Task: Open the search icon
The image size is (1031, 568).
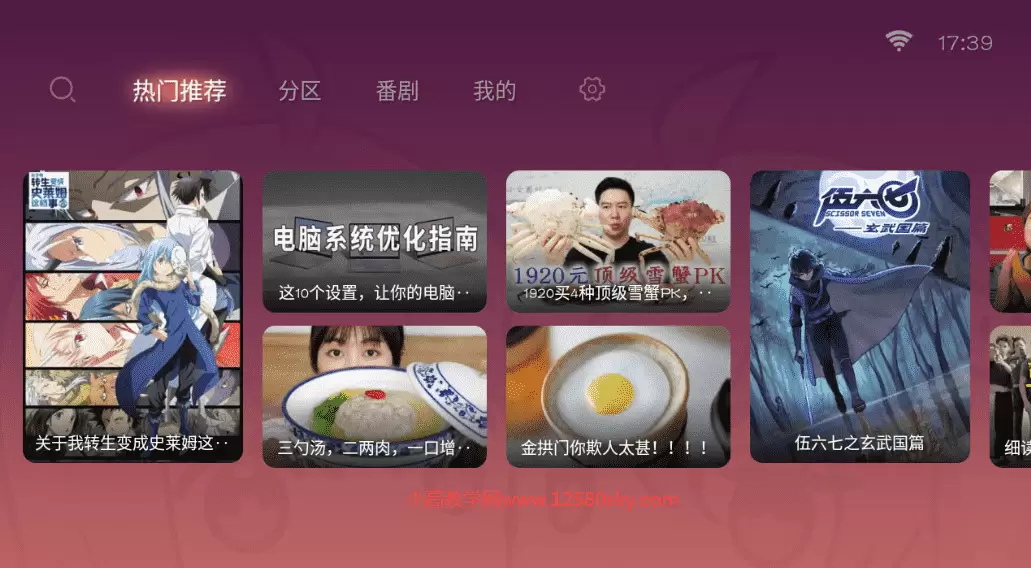Action: [x=62, y=90]
